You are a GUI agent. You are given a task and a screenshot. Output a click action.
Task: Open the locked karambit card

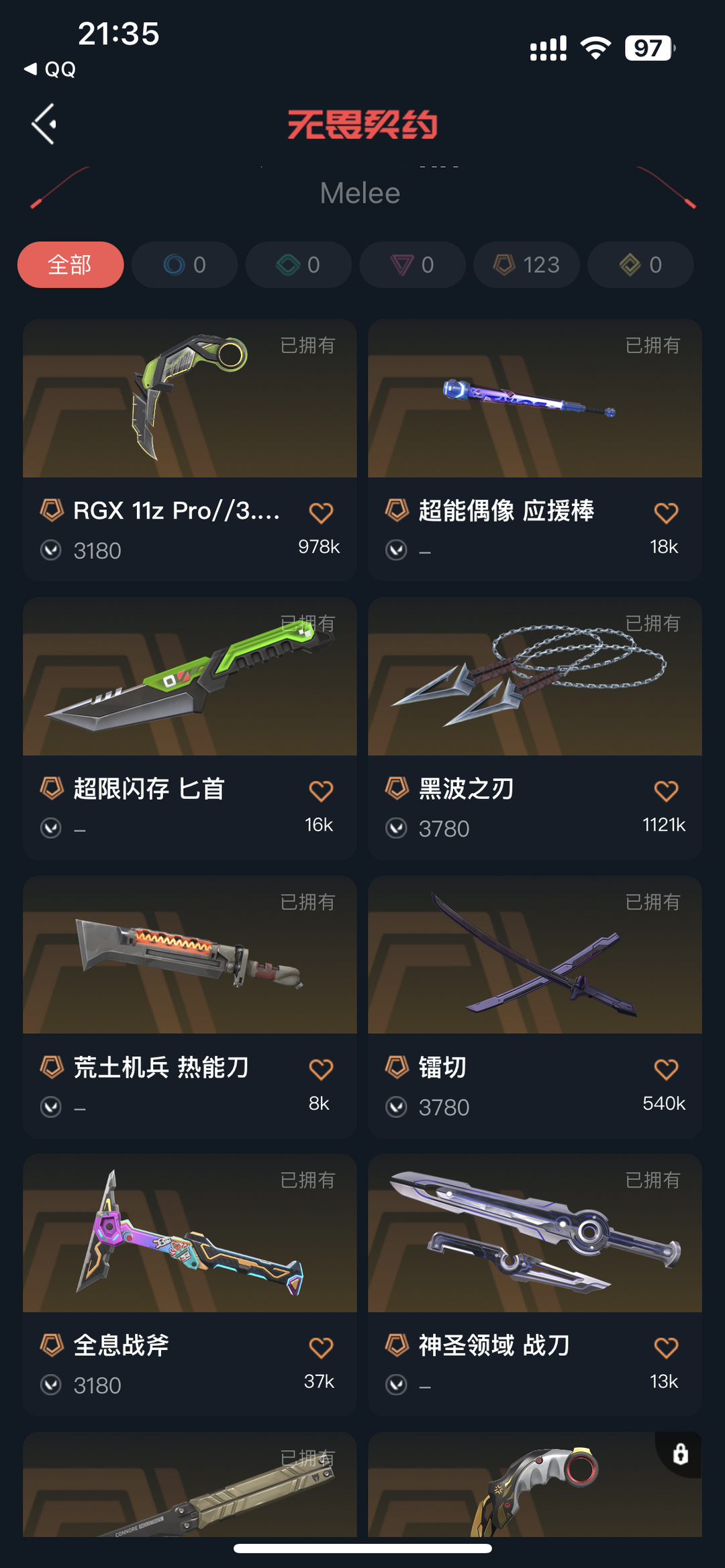tap(535, 1485)
